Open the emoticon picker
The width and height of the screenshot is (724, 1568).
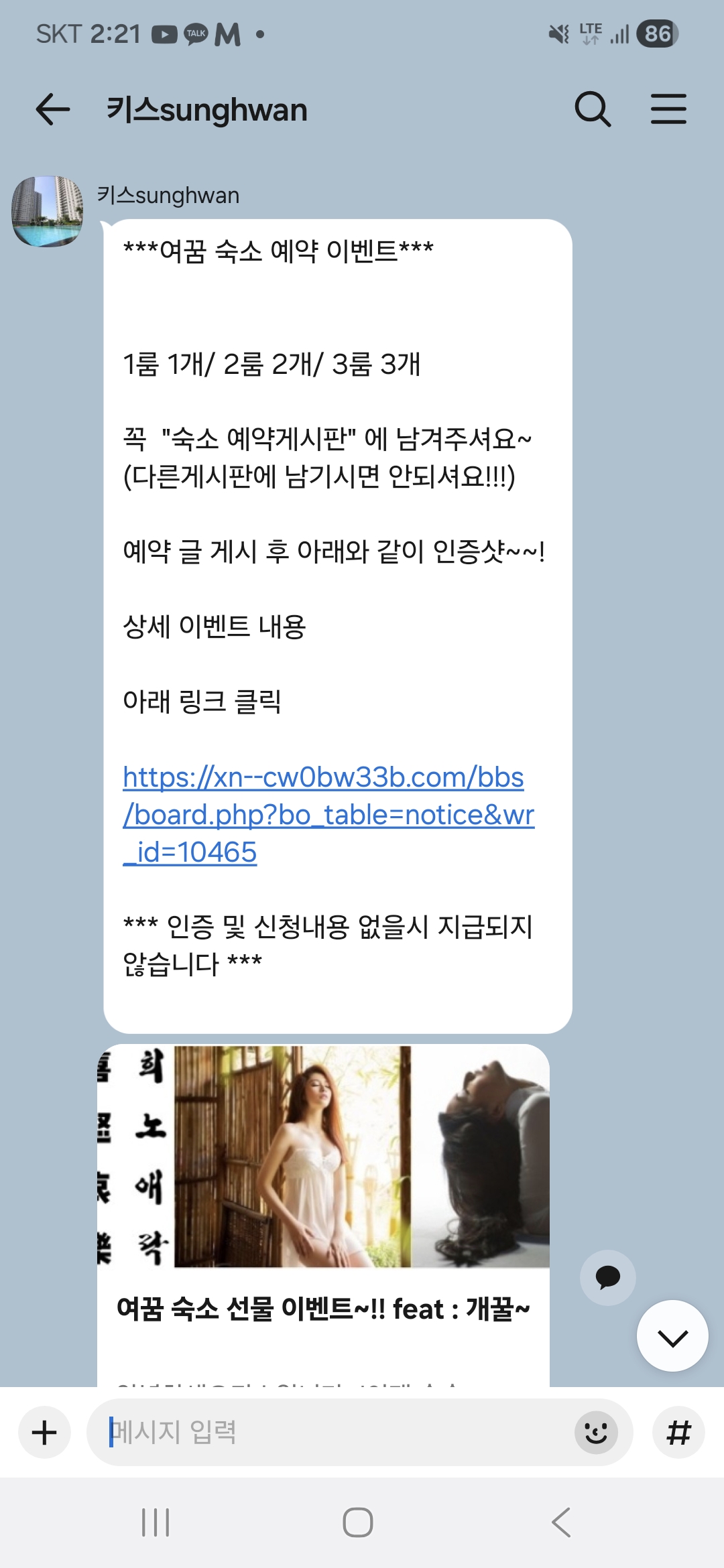point(596,1433)
